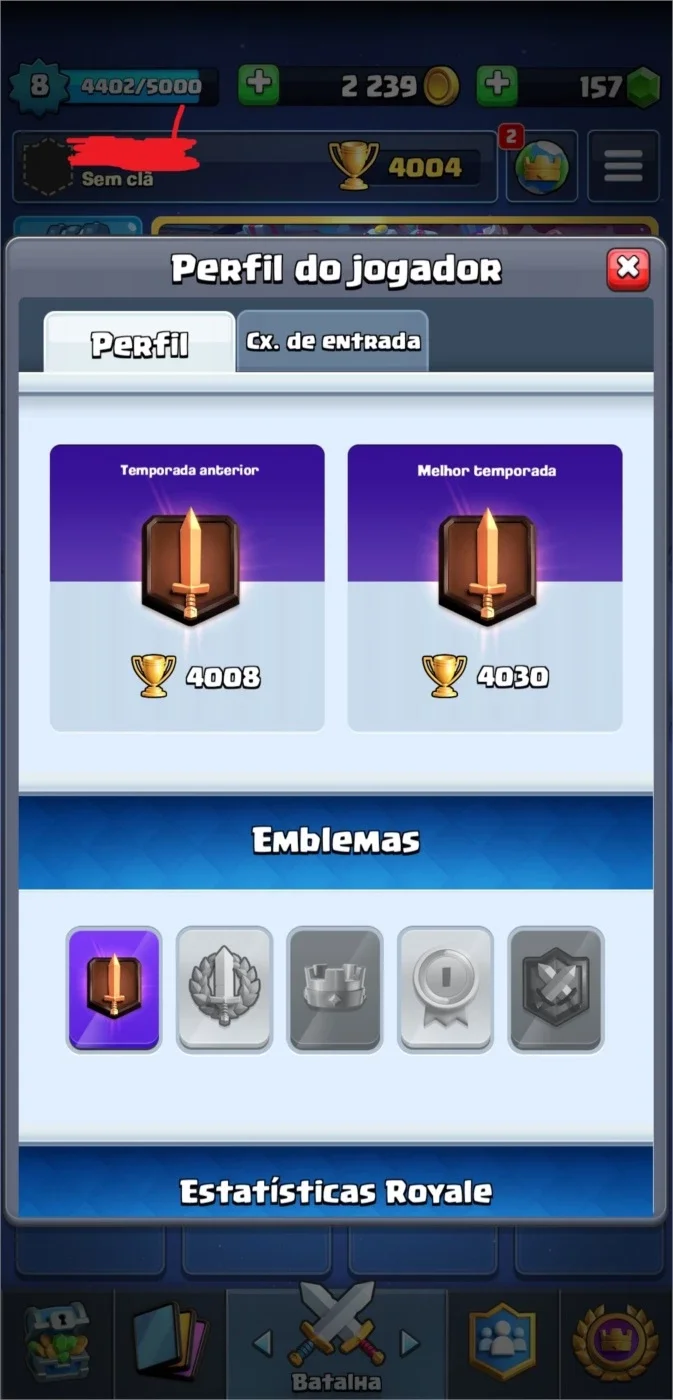
Task: Tap the green plus next to gold coins
Action: (259, 86)
